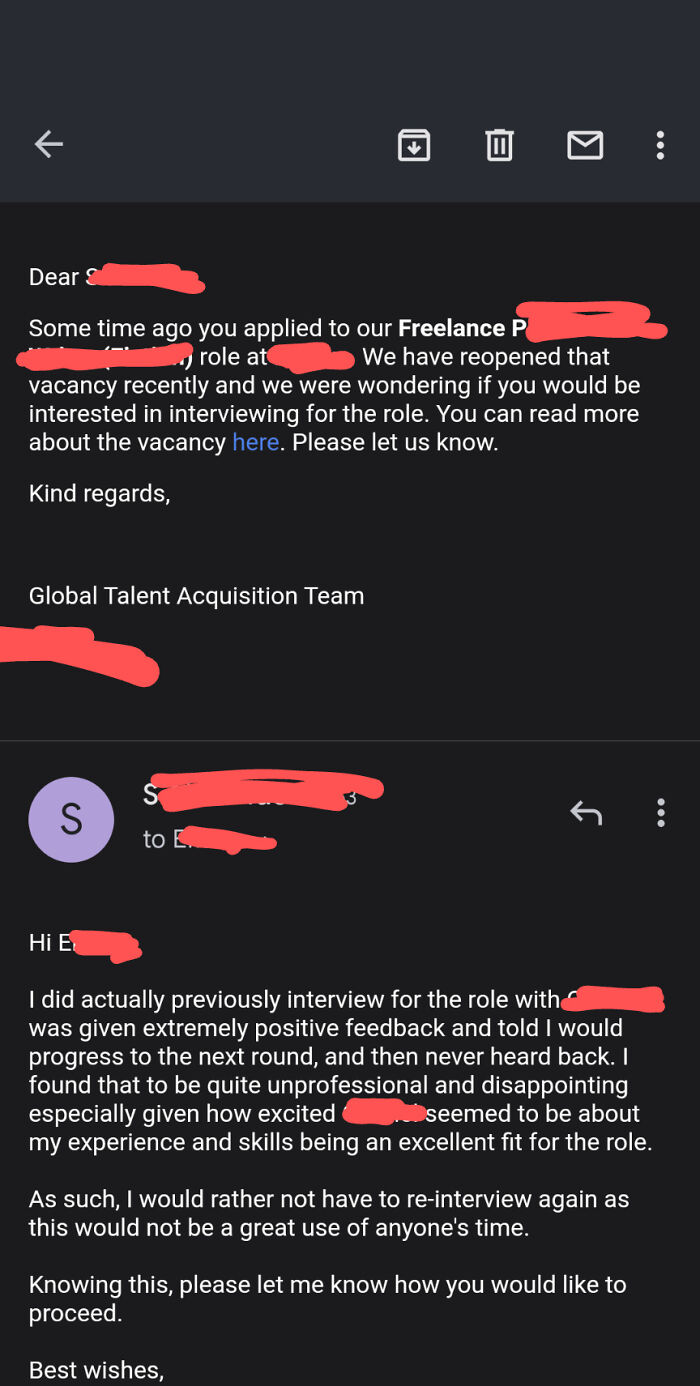Go back to the inbox
This screenshot has height=1386, width=700.
pyautogui.click(x=48, y=145)
